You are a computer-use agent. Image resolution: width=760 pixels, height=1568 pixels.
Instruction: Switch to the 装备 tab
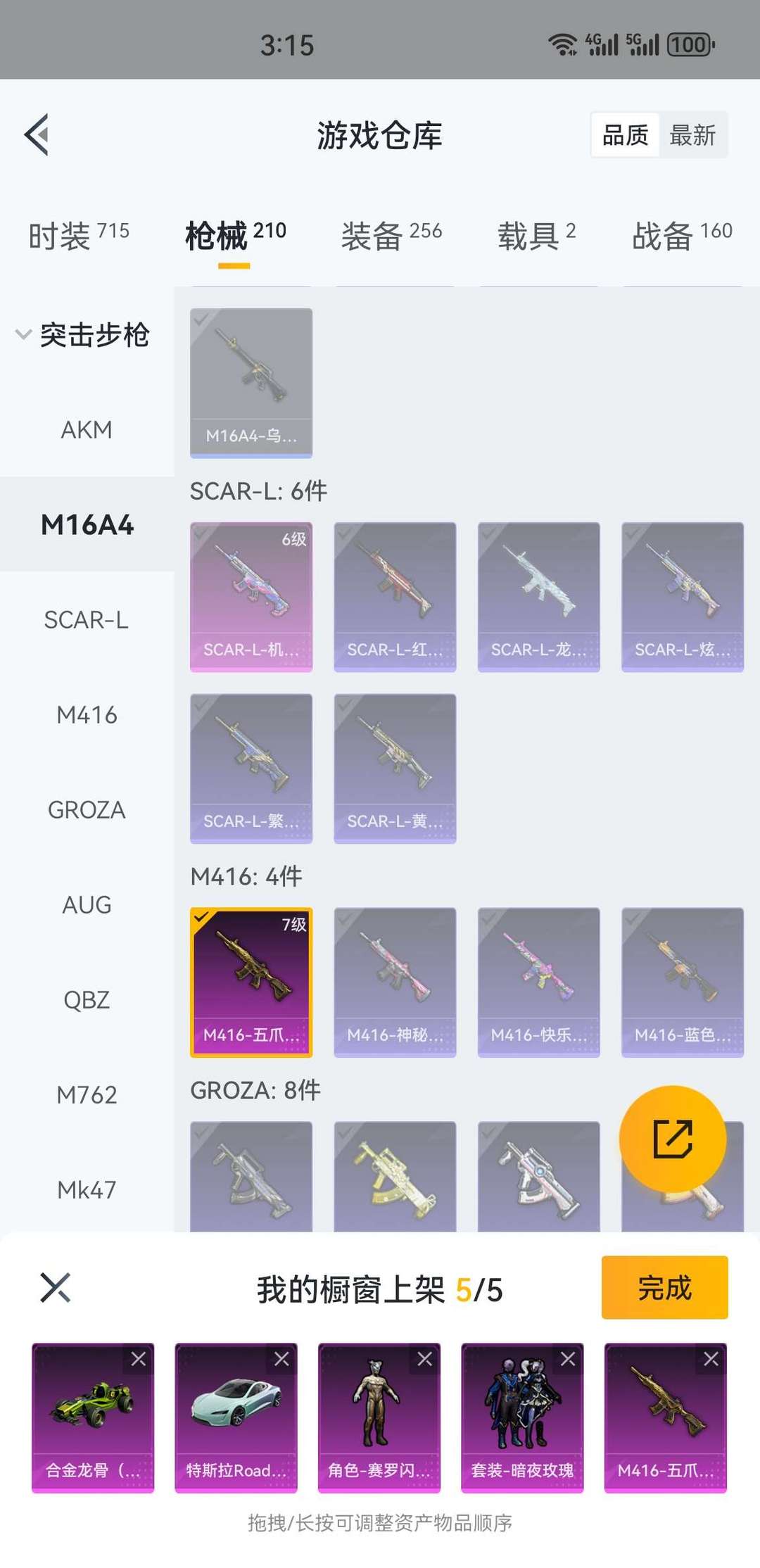click(x=391, y=235)
